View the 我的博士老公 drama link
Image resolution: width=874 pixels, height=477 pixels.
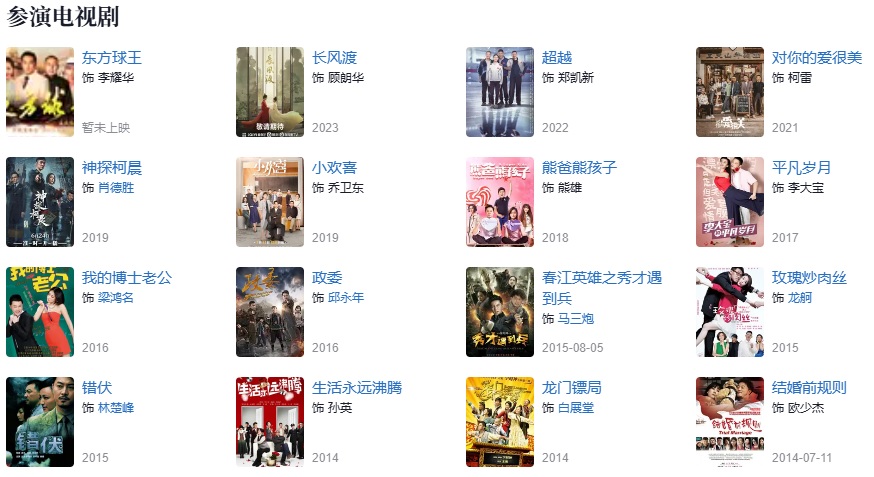(127, 278)
